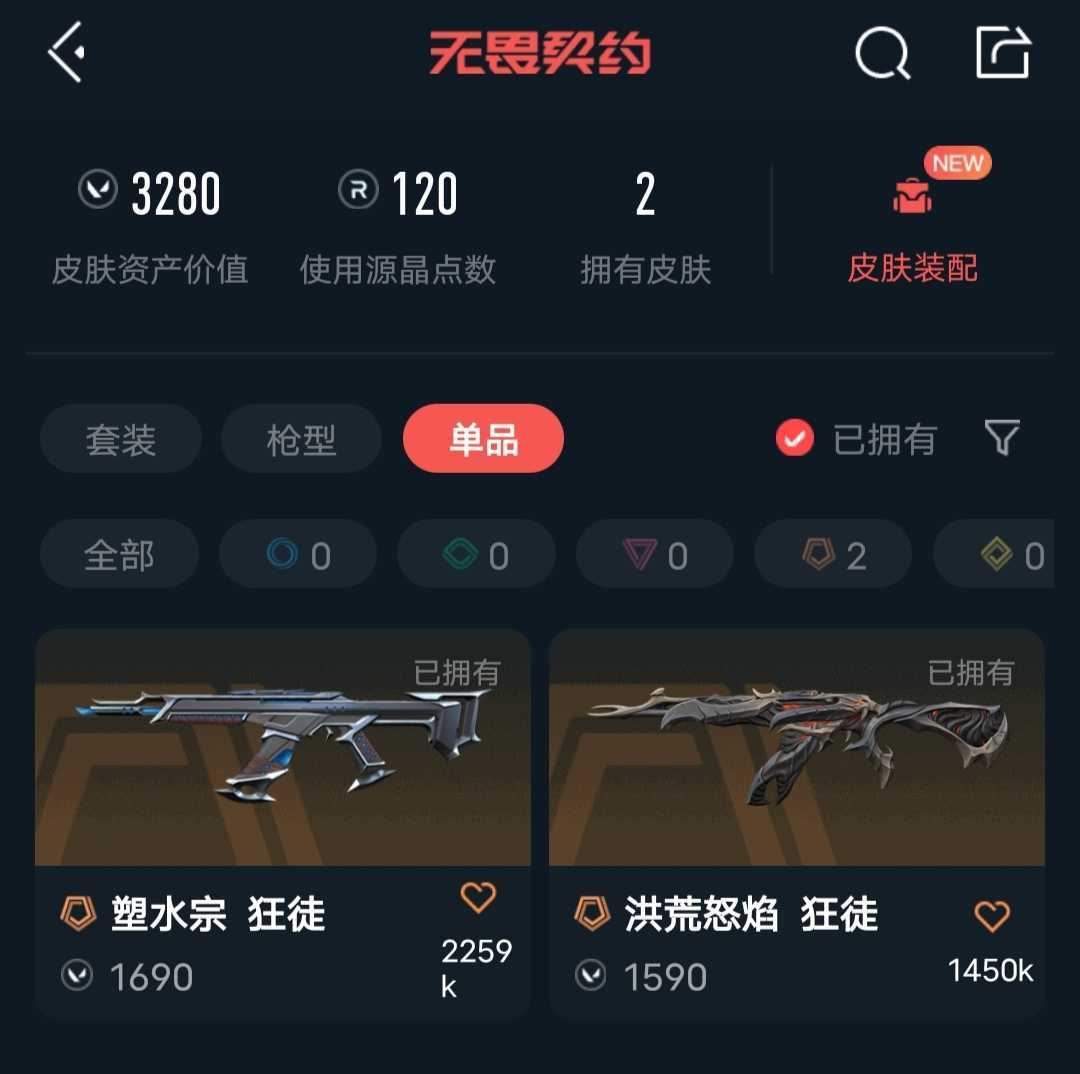Open the search icon in the header
This screenshot has height=1074, width=1080.
(x=882, y=52)
